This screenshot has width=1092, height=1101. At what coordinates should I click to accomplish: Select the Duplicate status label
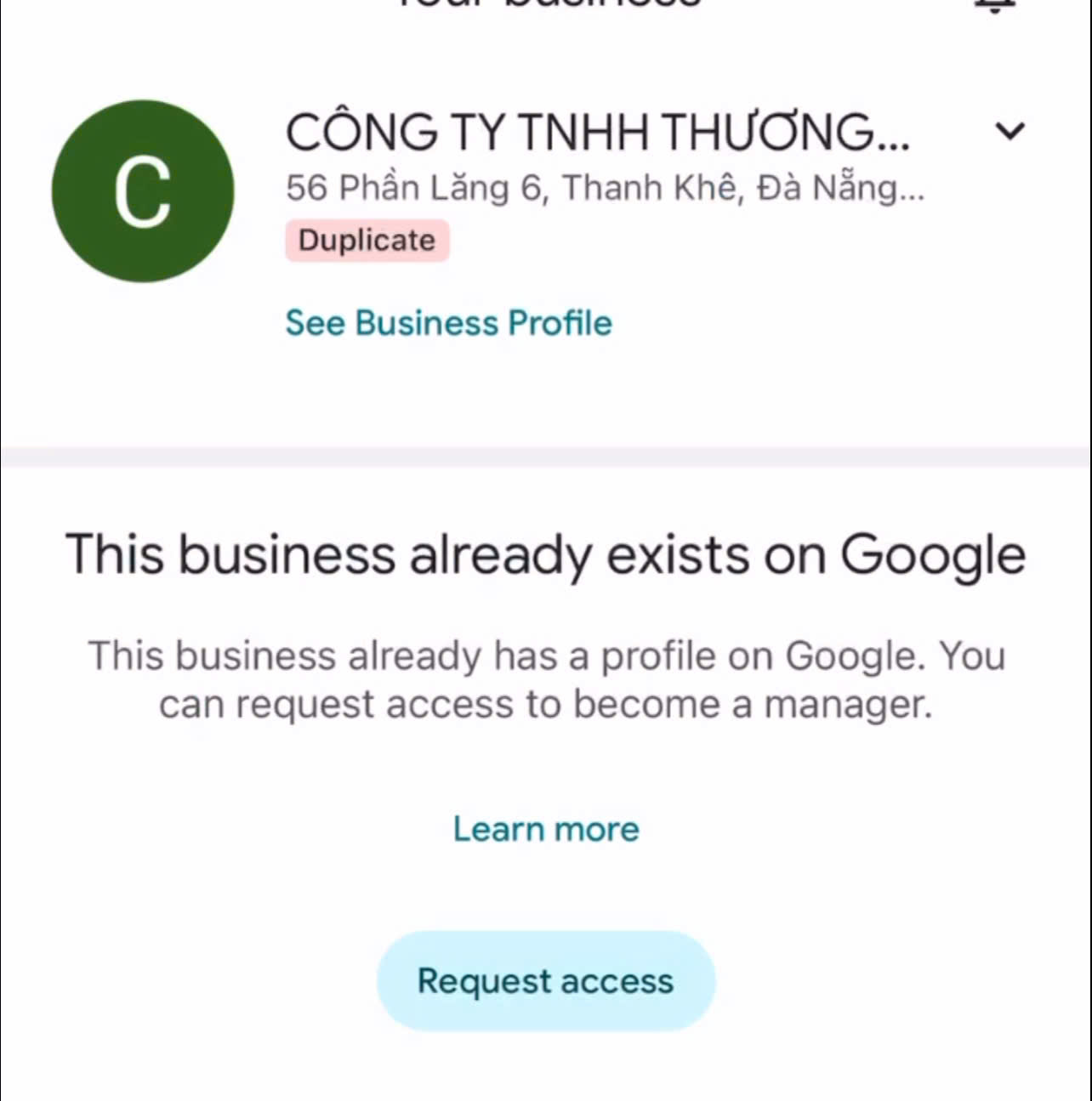pos(367,240)
